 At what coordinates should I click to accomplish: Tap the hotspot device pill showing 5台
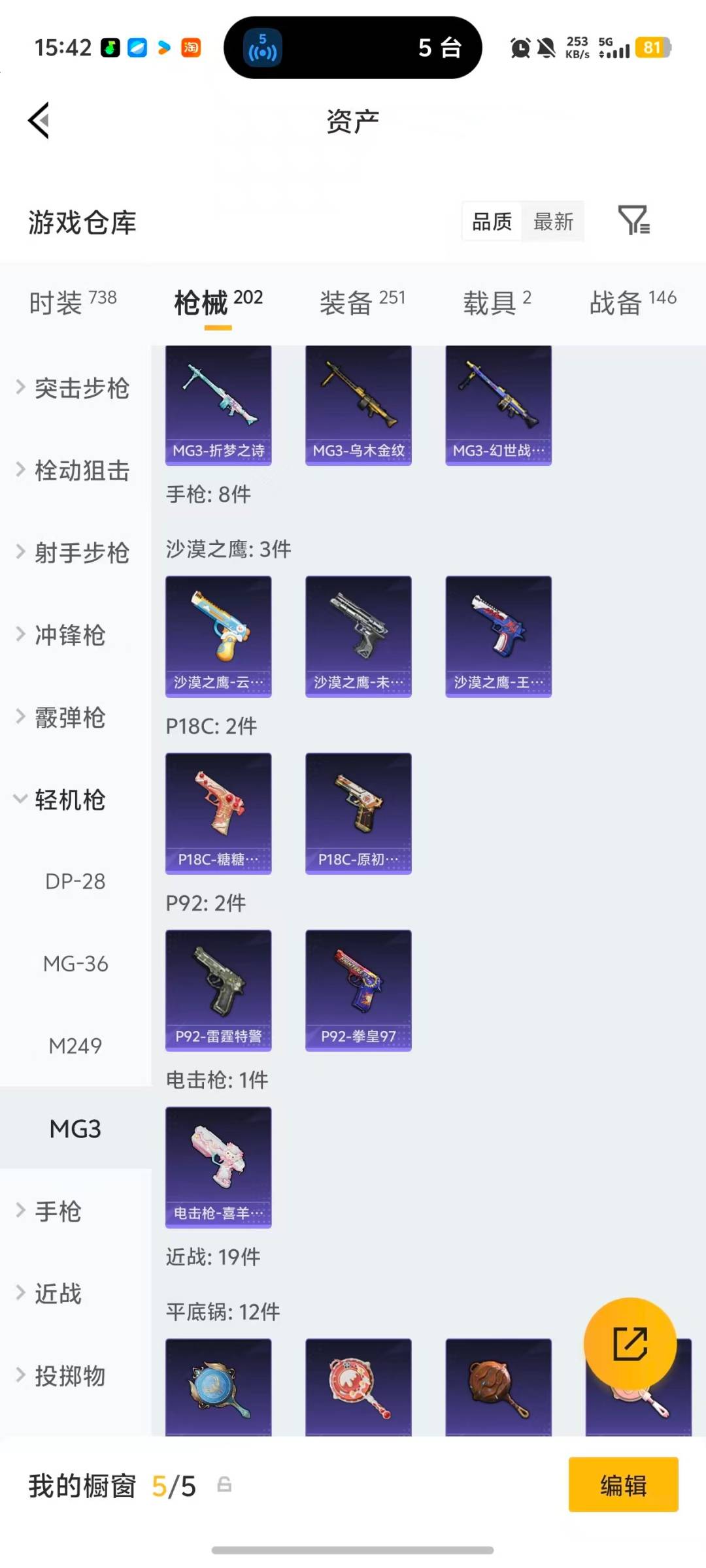pos(353,48)
